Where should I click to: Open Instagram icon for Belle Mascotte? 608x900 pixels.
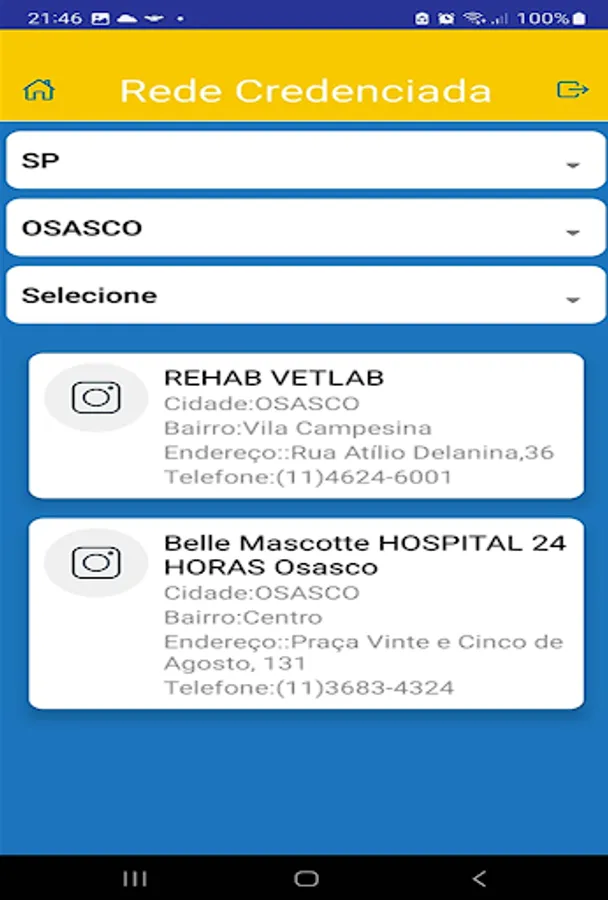[x=96, y=563]
